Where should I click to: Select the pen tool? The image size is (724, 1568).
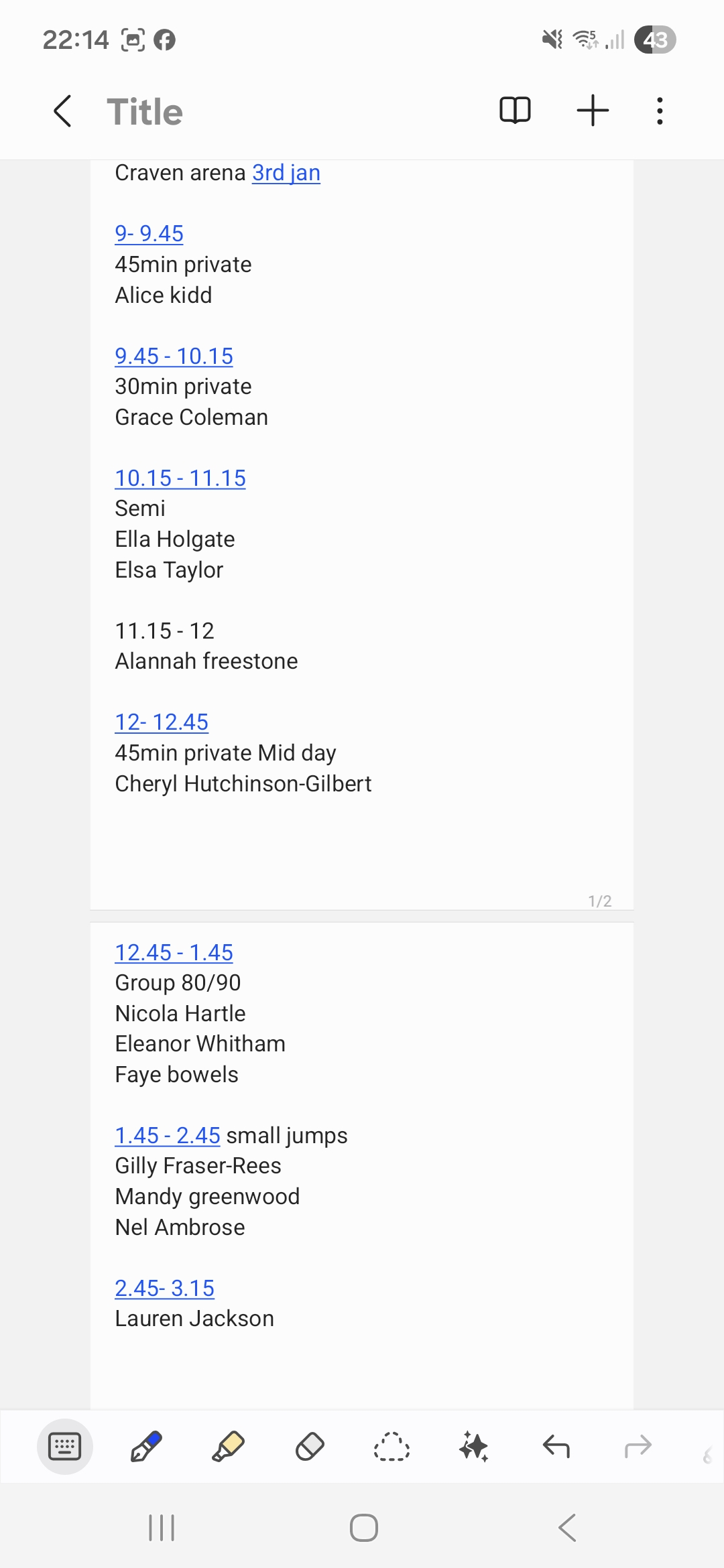146,1447
